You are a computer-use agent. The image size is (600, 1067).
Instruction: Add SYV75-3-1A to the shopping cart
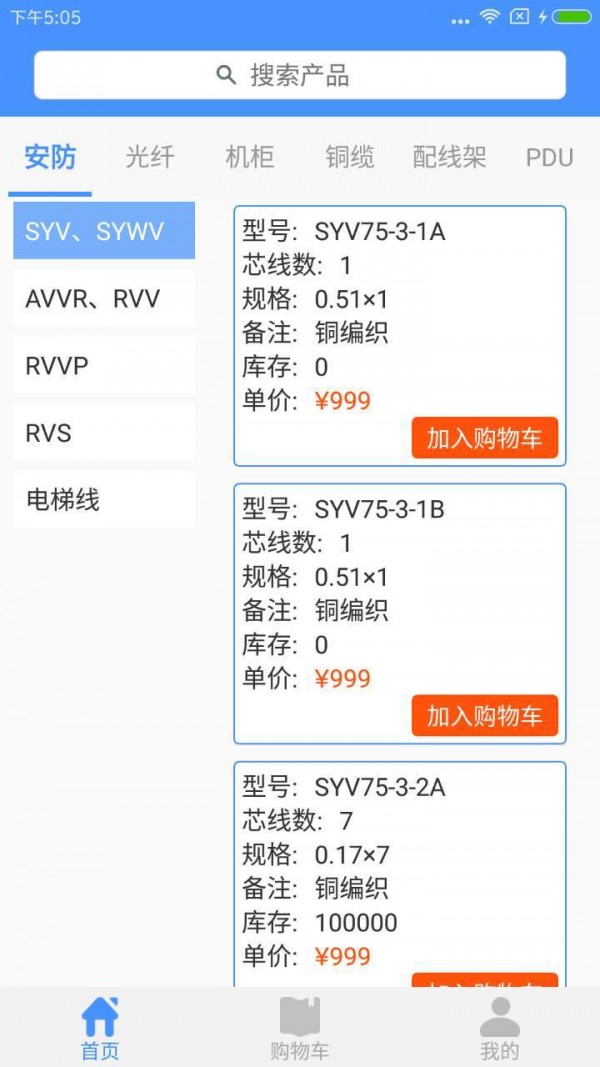484,438
